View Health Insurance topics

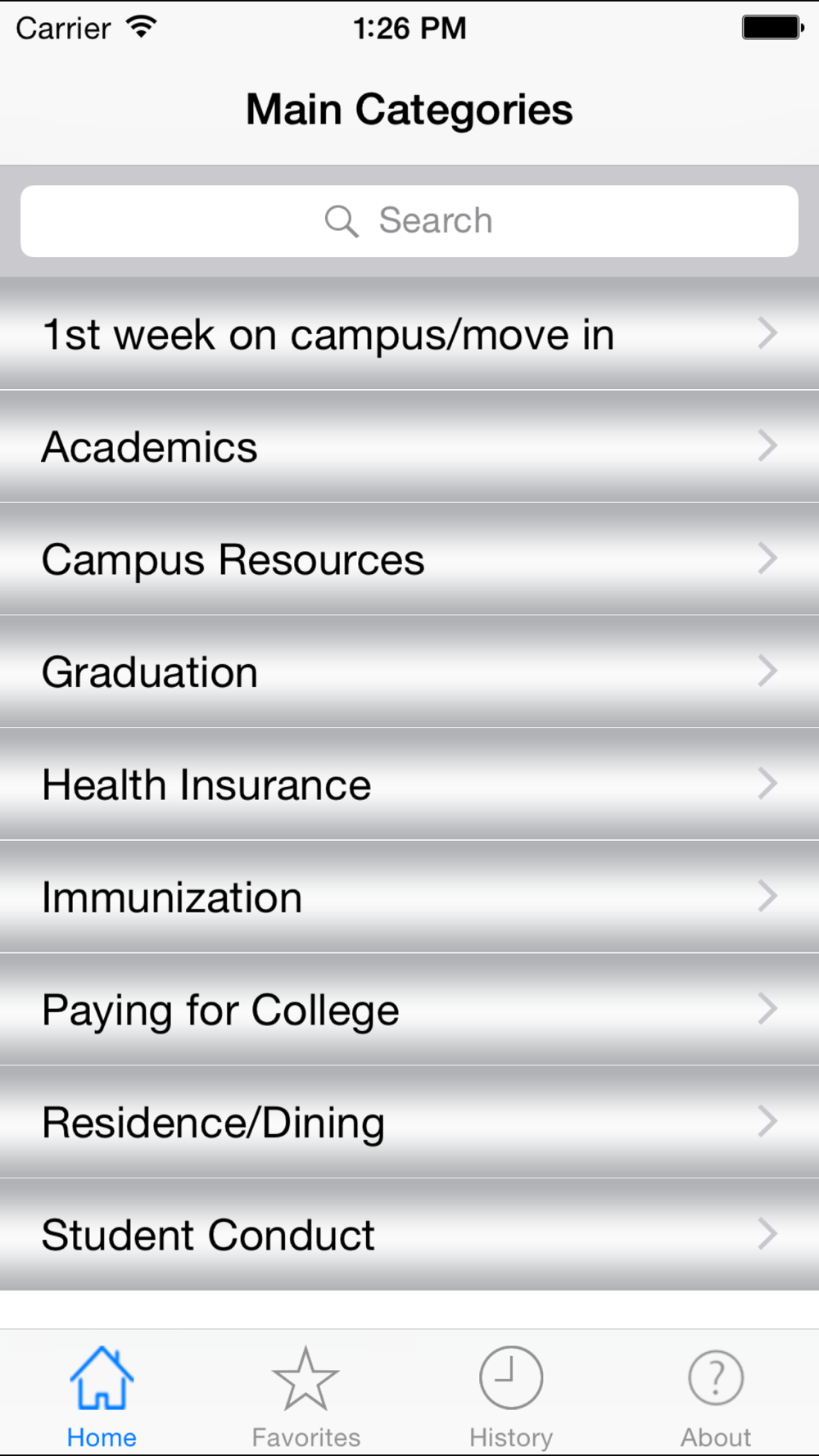[409, 785]
